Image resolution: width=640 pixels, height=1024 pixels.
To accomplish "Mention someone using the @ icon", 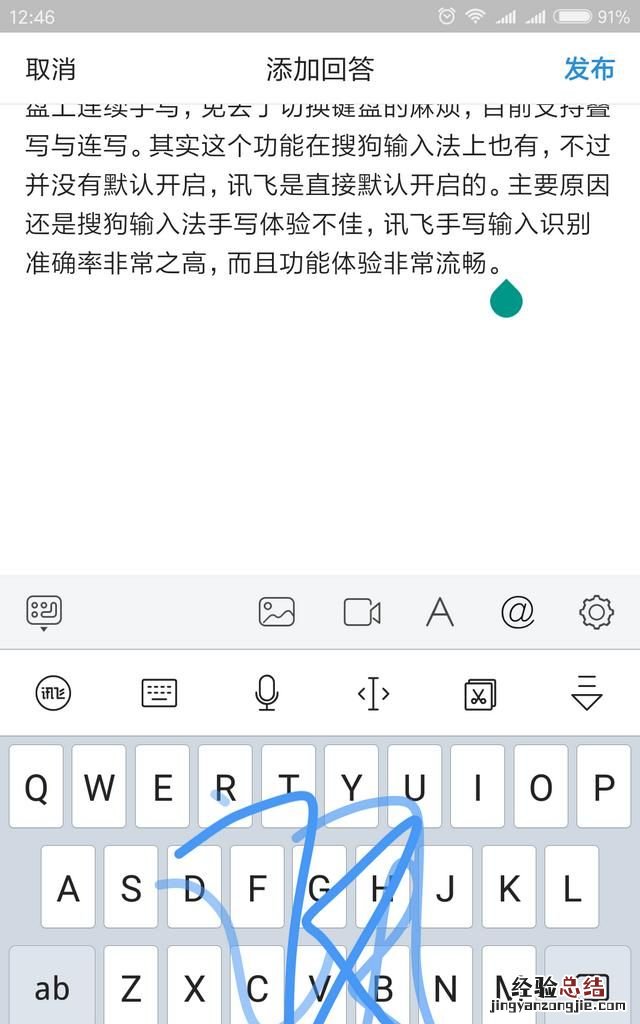I will [x=517, y=612].
